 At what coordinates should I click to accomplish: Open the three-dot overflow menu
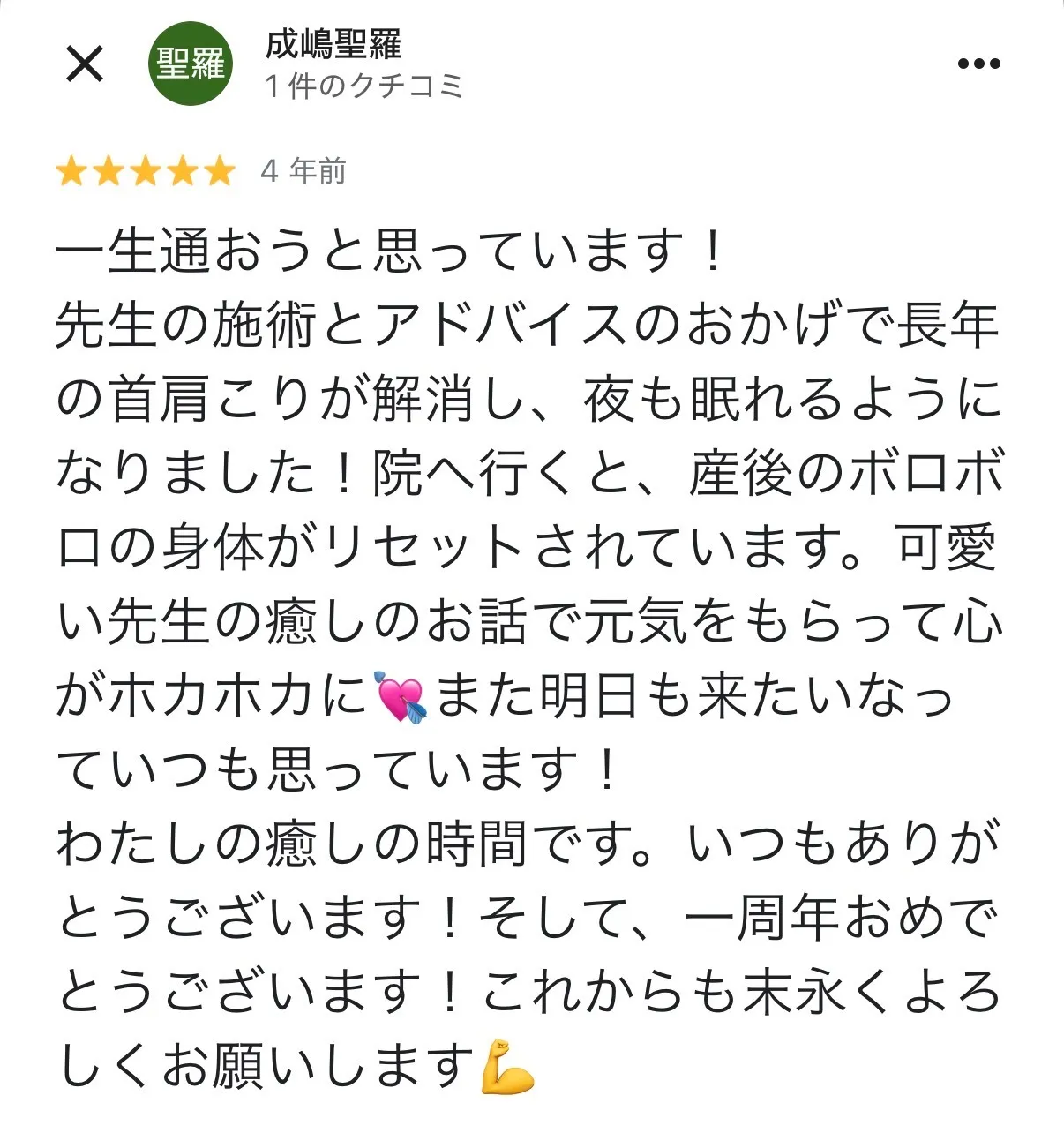coord(978,64)
